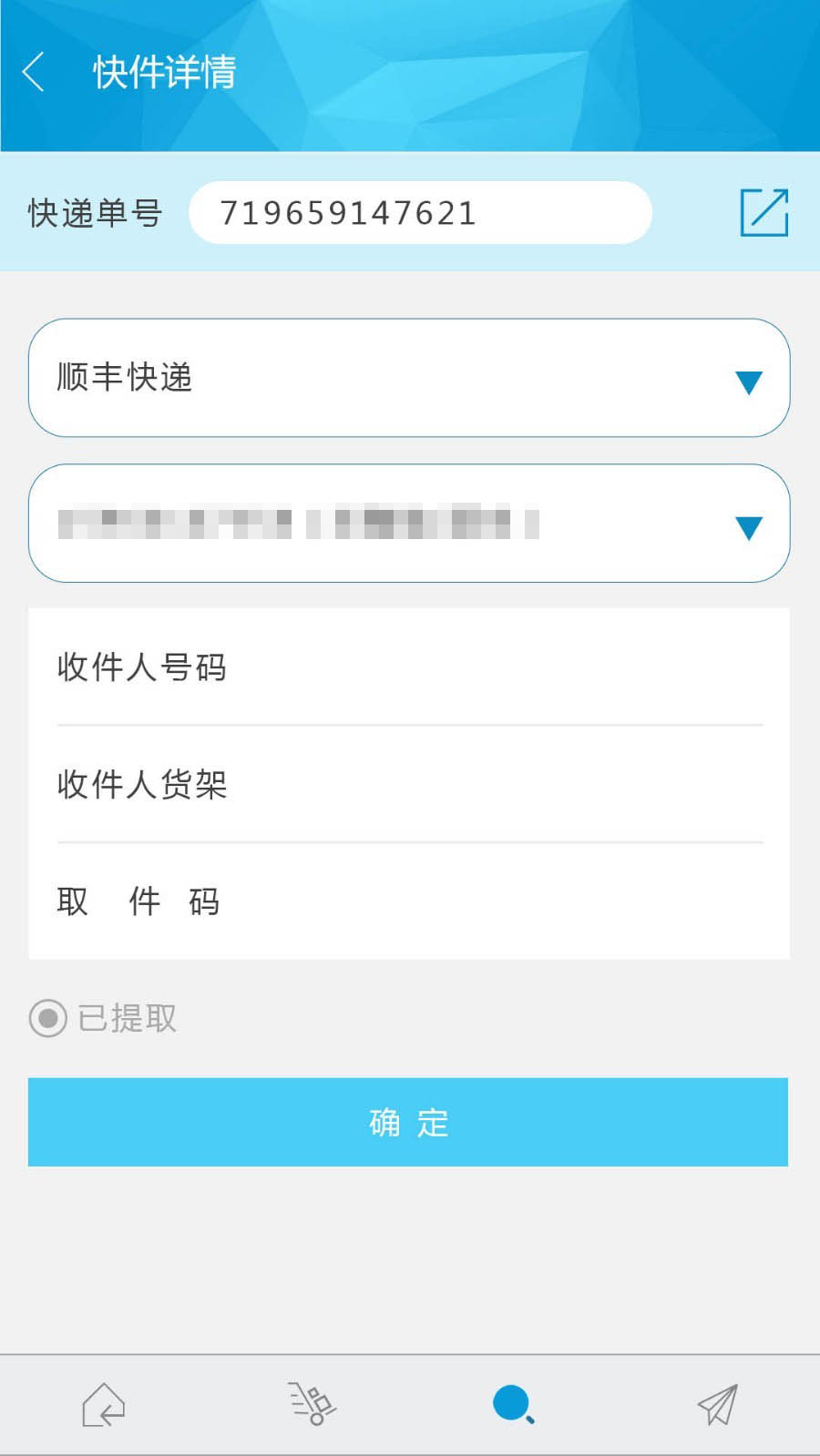This screenshot has width=820, height=1456.
Task: Open the search magnifier tab
Action: click(513, 1404)
